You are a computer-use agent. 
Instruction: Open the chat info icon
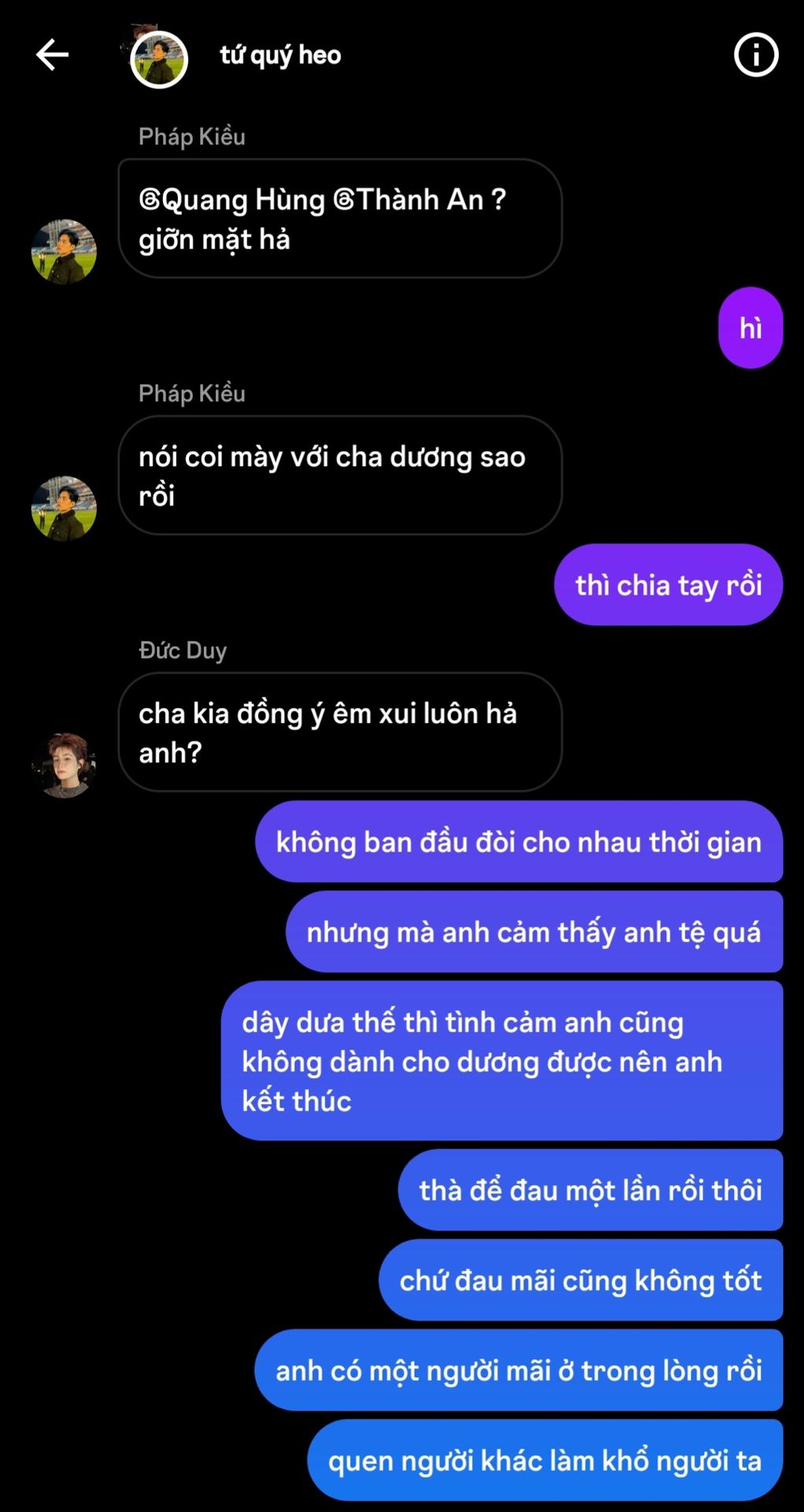pos(756,55)
